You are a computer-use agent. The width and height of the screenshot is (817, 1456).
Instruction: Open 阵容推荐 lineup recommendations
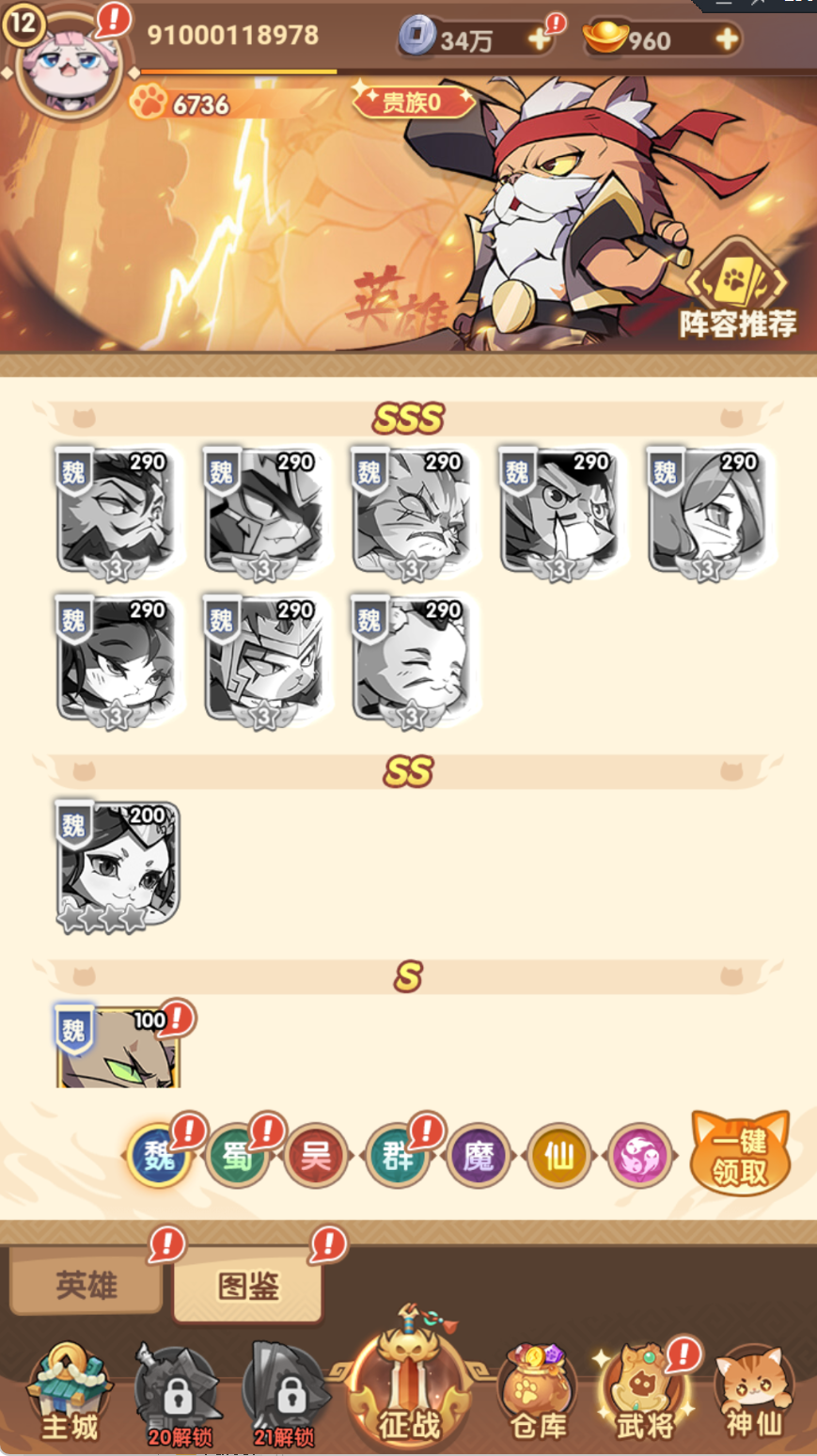click(x=738, y=292)
